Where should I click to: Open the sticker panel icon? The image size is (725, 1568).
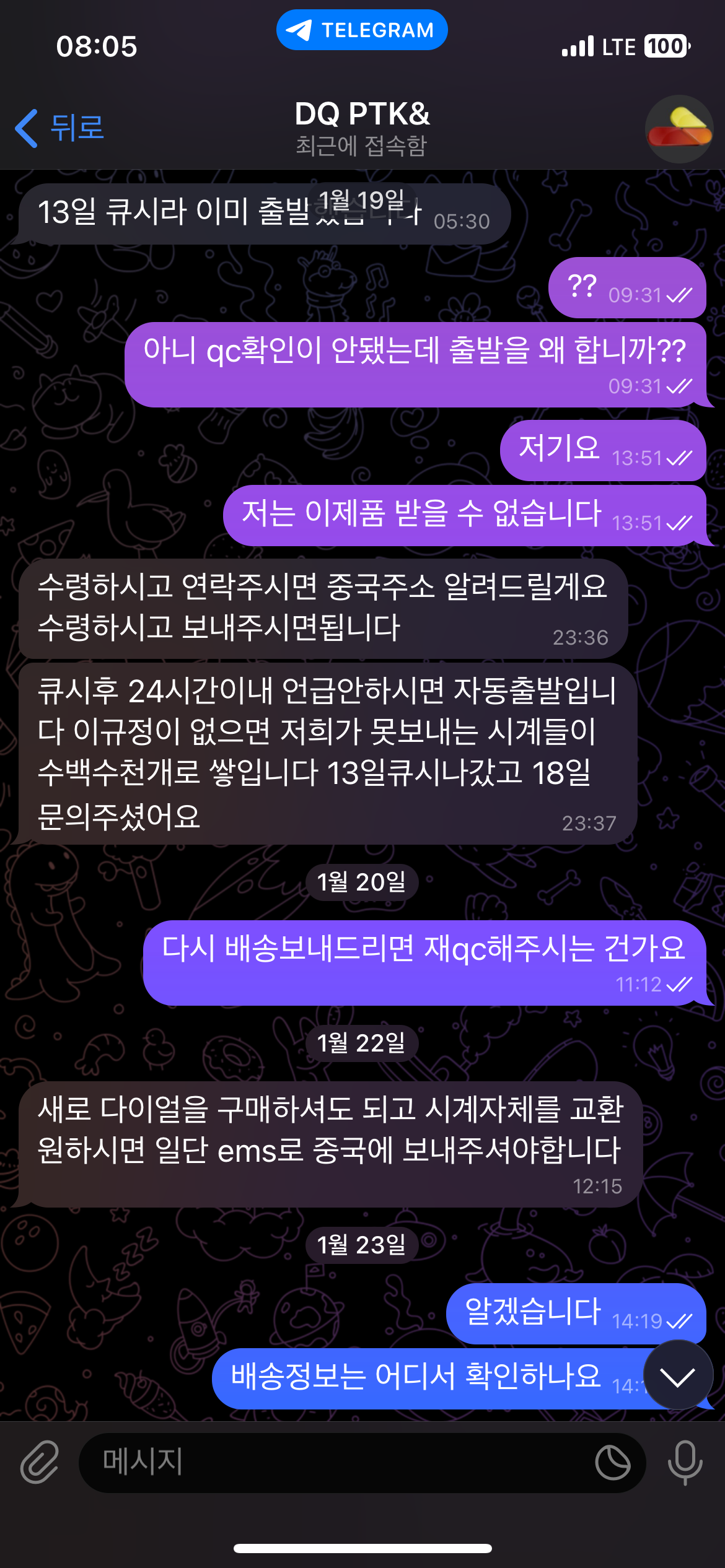pos(612,1463)
